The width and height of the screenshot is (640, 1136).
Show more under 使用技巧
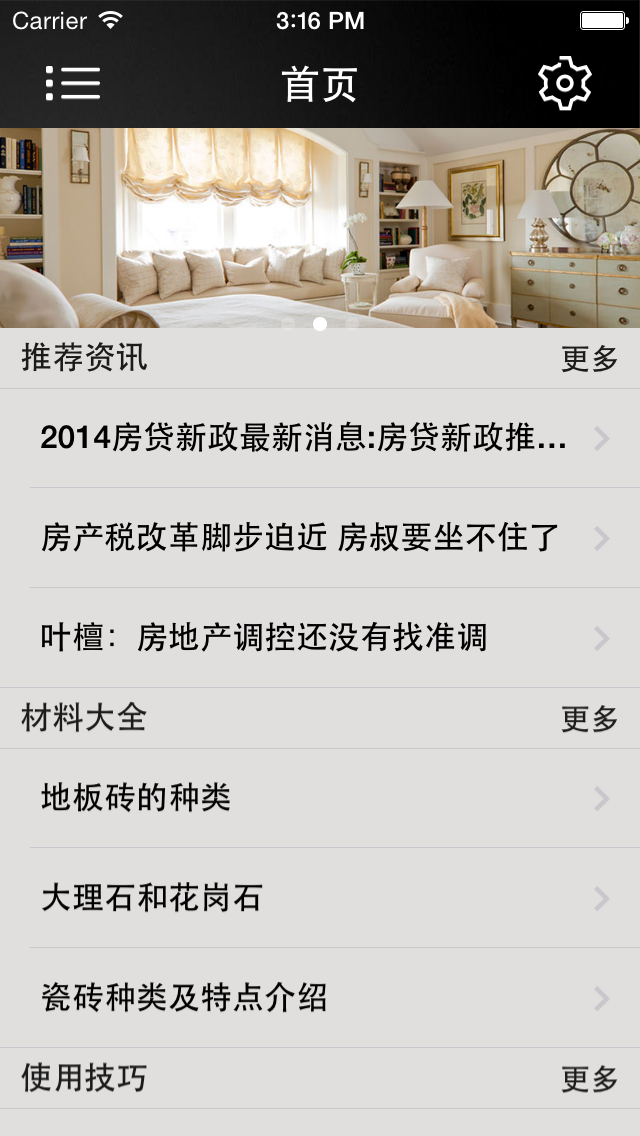coord(590,1079)
